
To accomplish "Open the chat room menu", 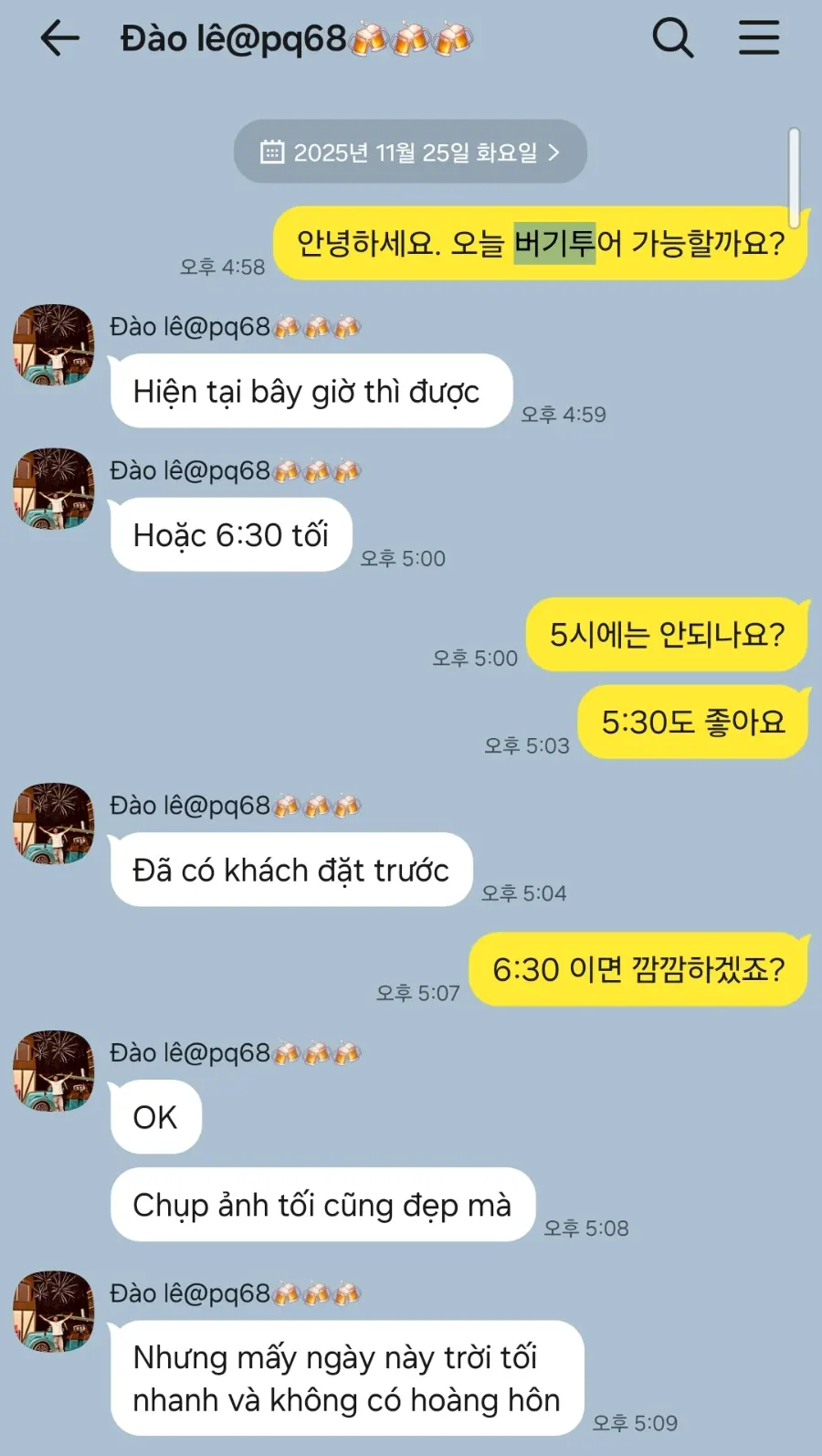I will pos(759,38).
